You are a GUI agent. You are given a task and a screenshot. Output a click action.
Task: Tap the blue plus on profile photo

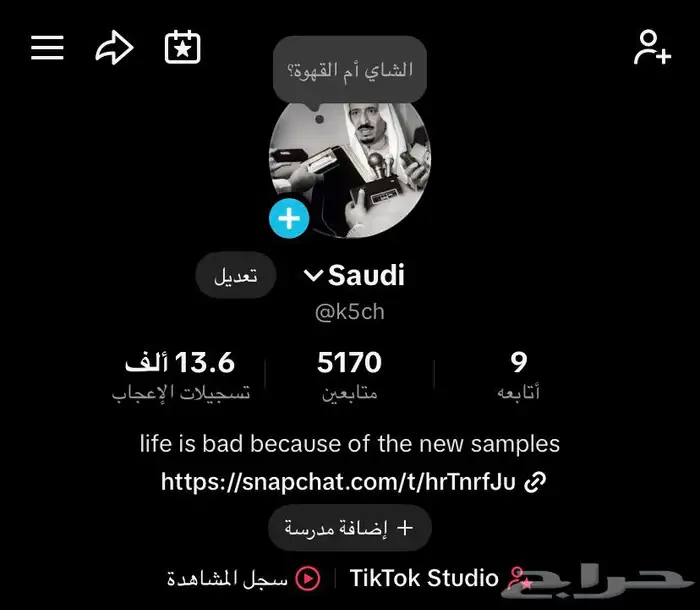[289, 219]
